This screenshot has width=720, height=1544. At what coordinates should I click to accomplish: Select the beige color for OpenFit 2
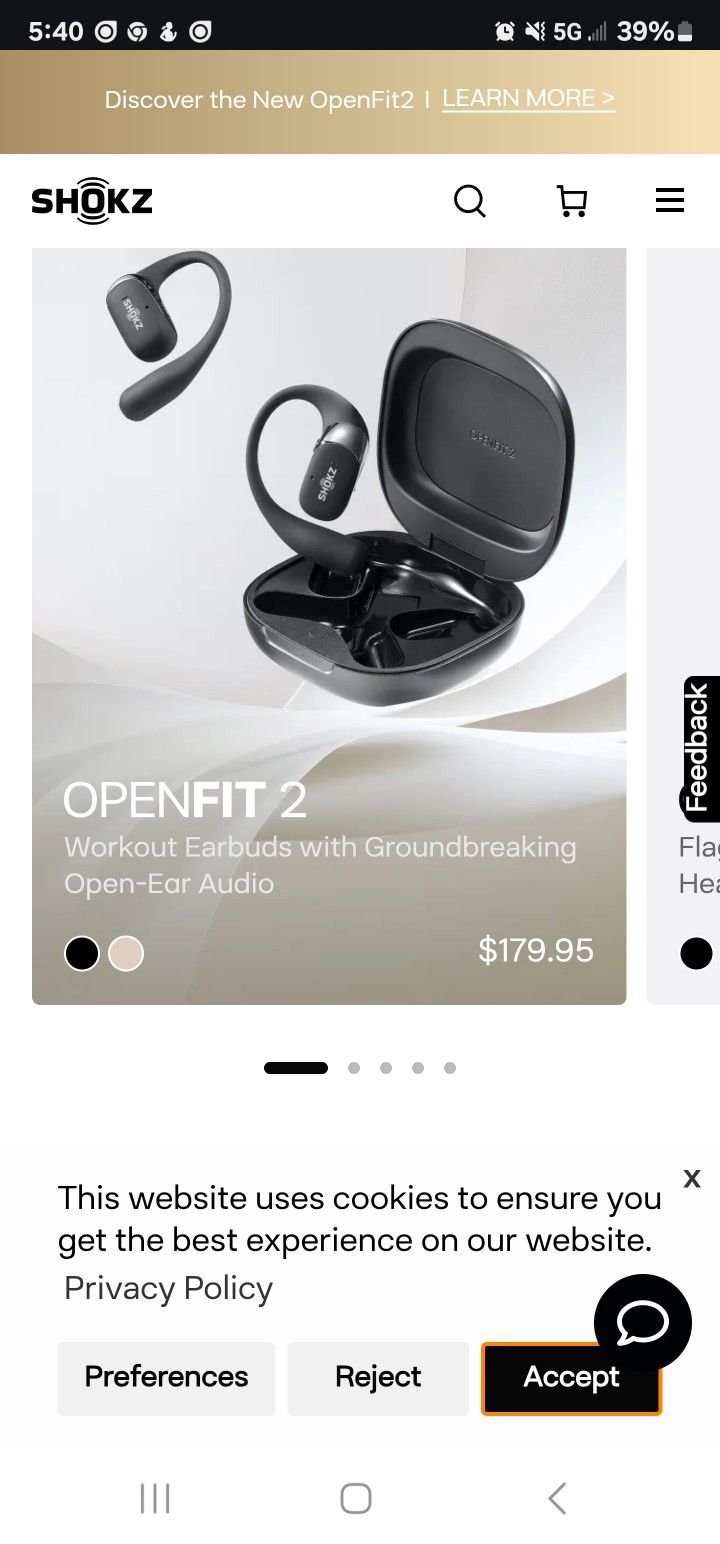click(126, 953)
